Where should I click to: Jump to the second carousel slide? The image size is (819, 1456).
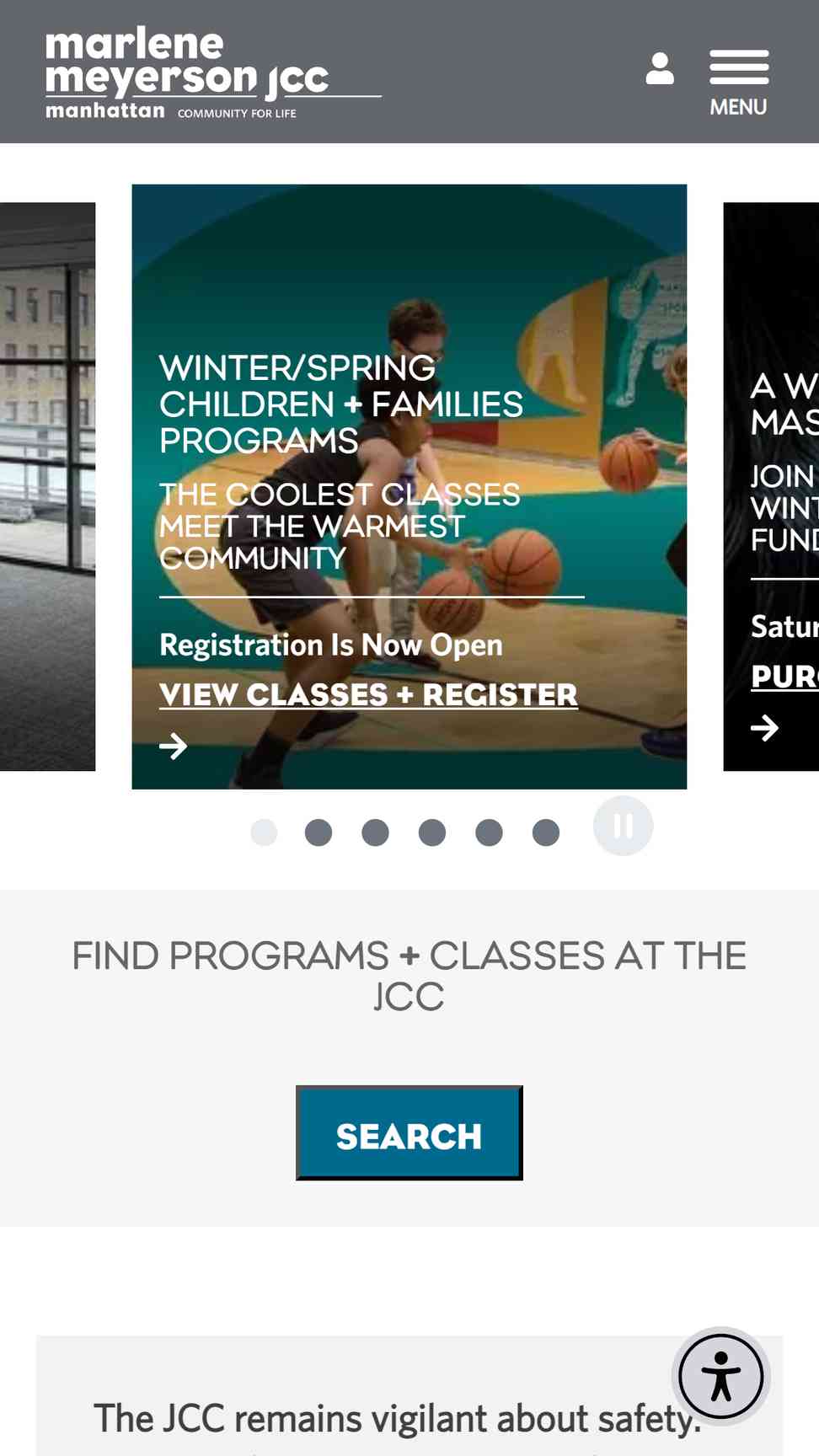click(x=318, y=832)
